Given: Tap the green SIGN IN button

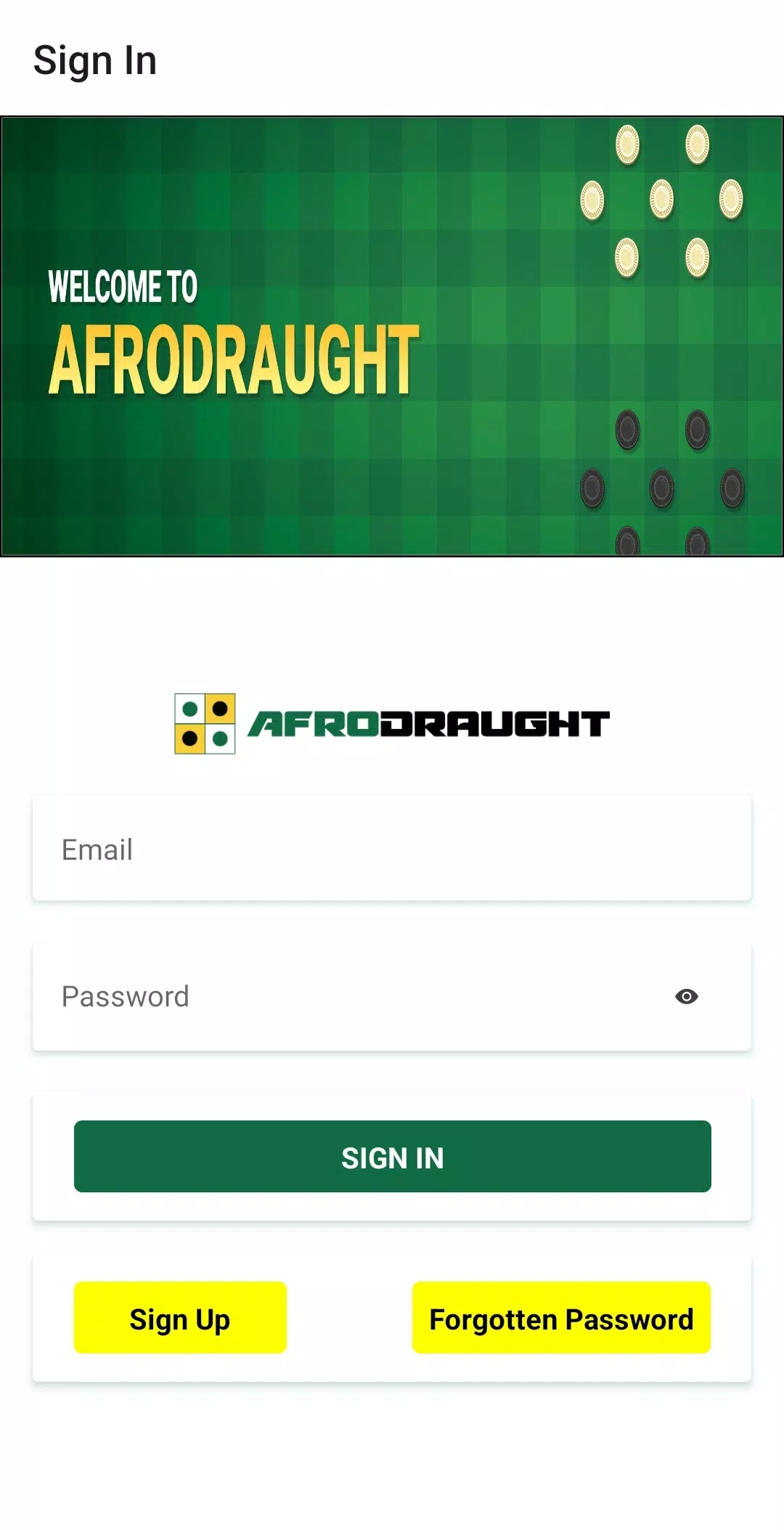Looking at the screenshot, I should click(392, 1157).
